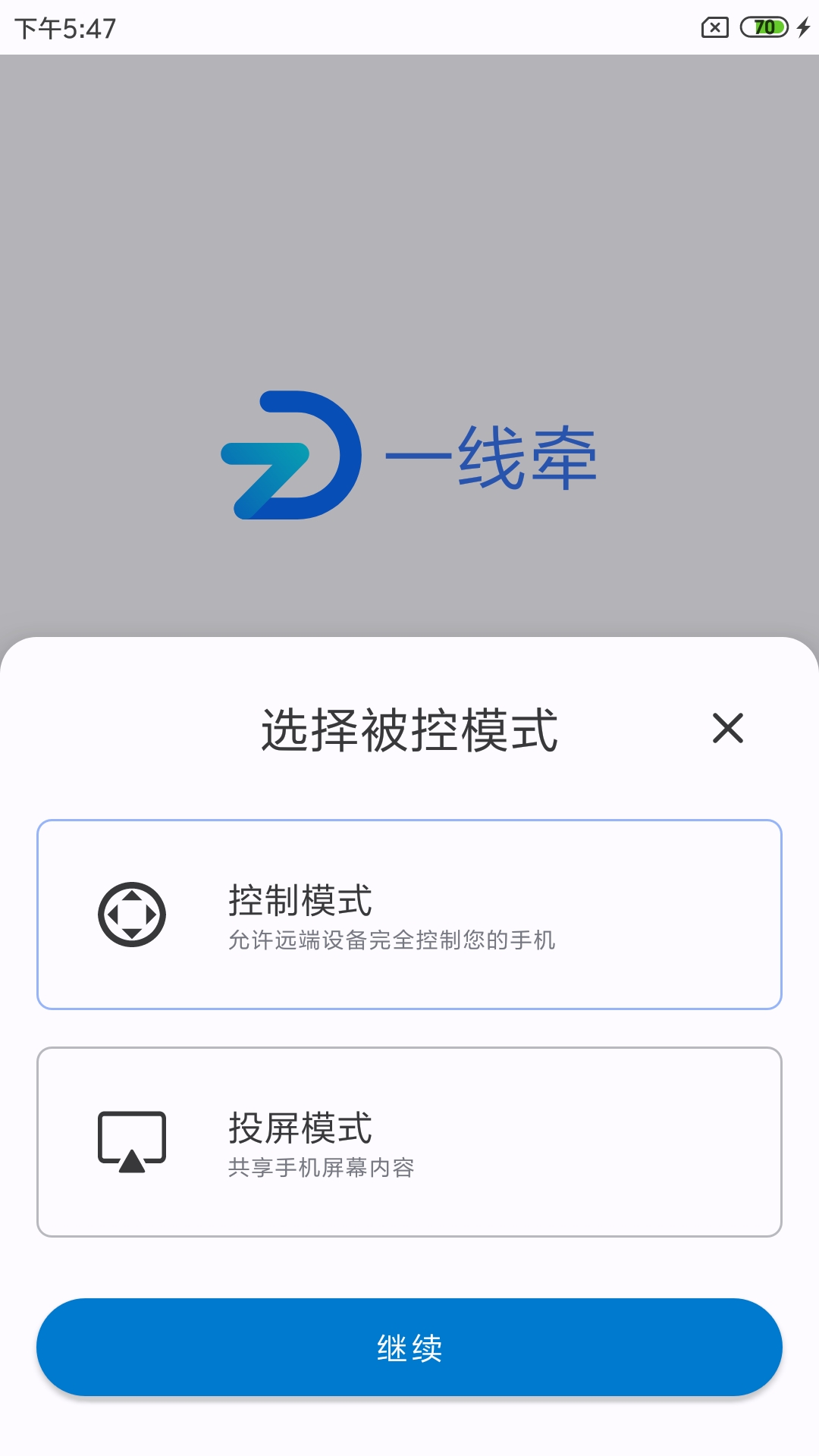Screen dimensions: 819x1456
Task: Tap the battery indicator showing 70
Action: coord(764,25)
